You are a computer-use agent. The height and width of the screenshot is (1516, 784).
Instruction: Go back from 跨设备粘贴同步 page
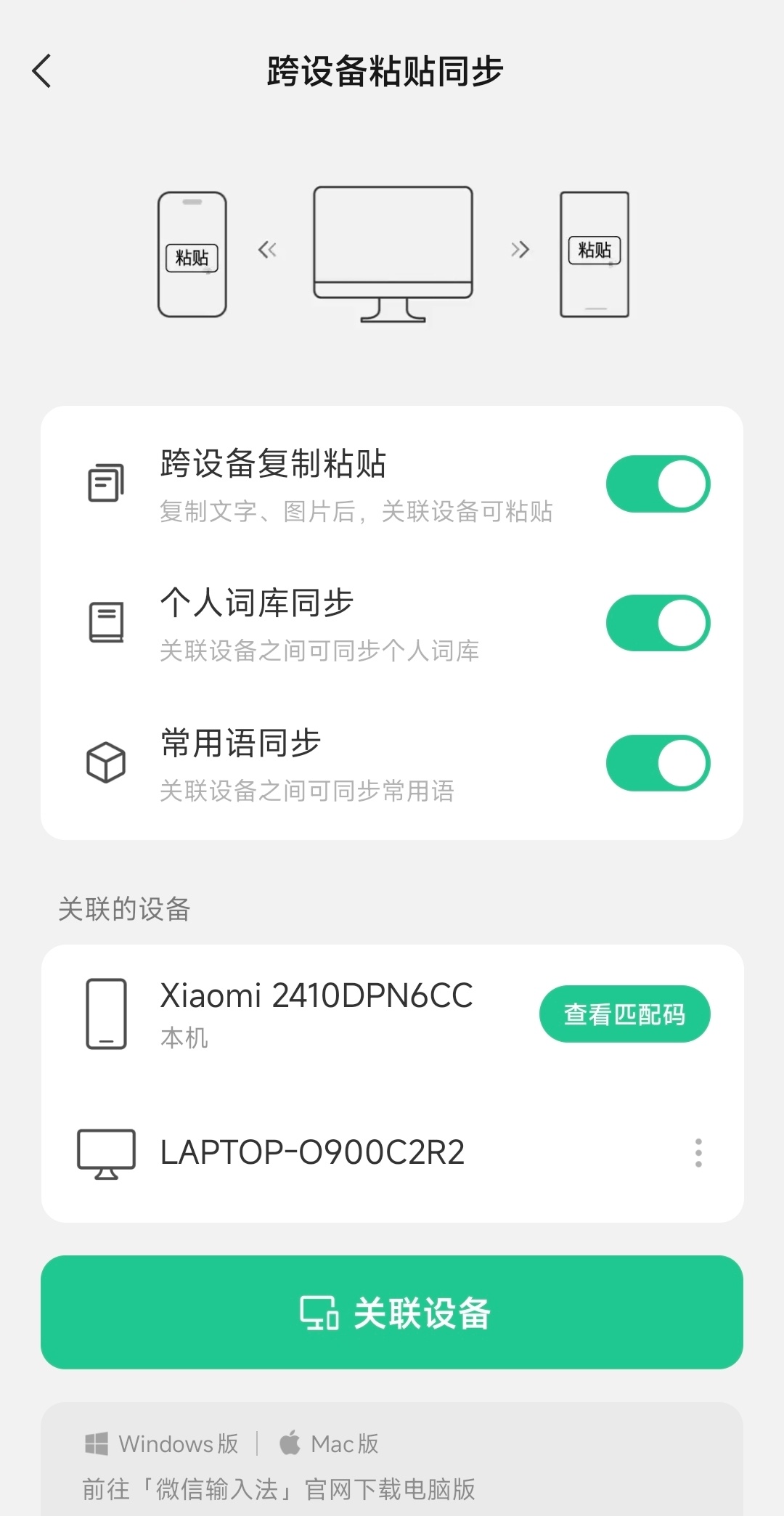[42, 71]
